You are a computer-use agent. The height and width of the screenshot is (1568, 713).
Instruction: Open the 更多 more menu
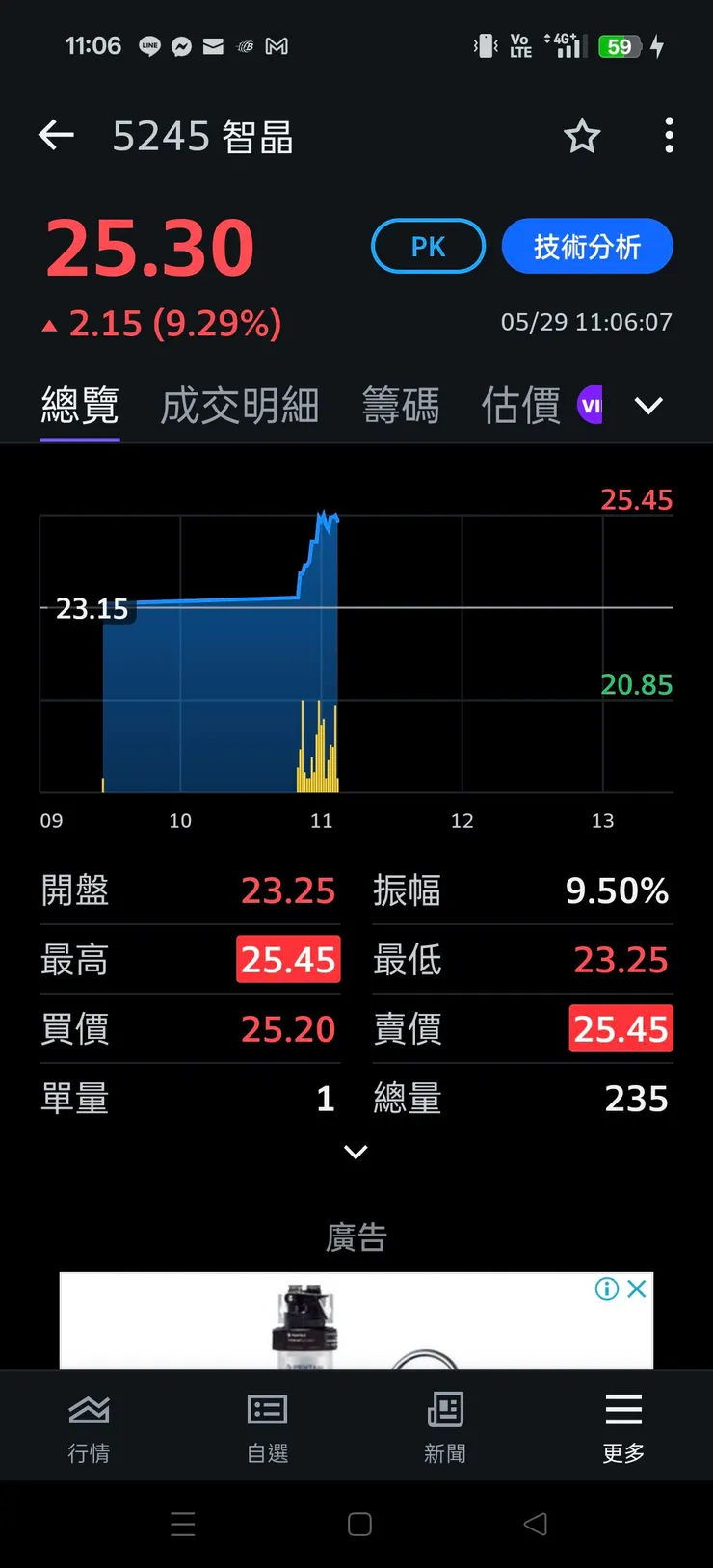click(622, 1424)
